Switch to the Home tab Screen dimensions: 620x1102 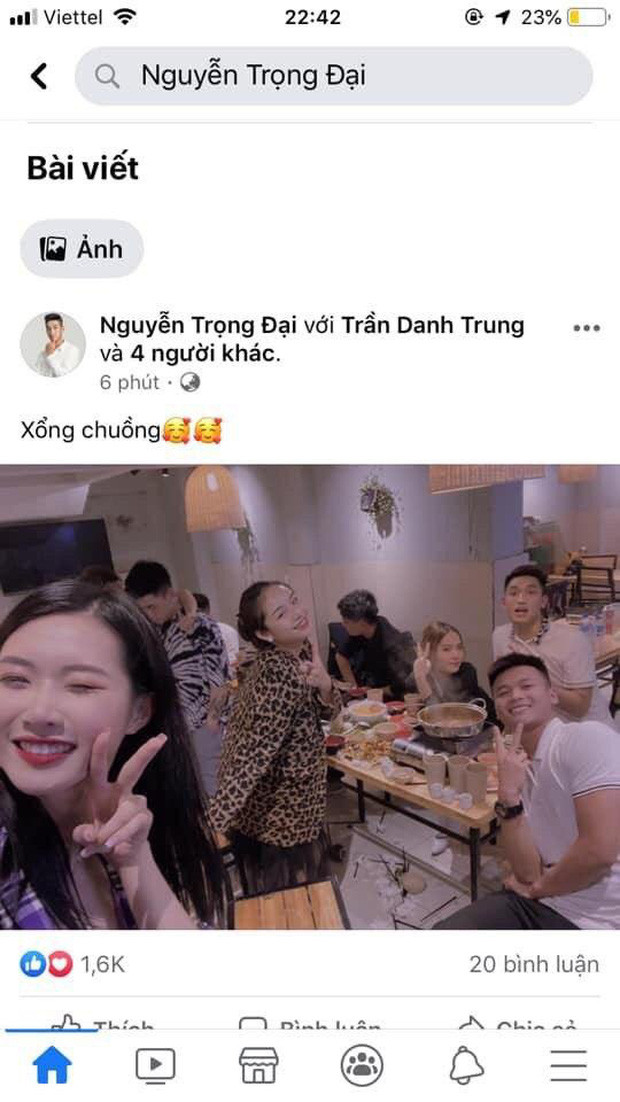[52, 1066]
